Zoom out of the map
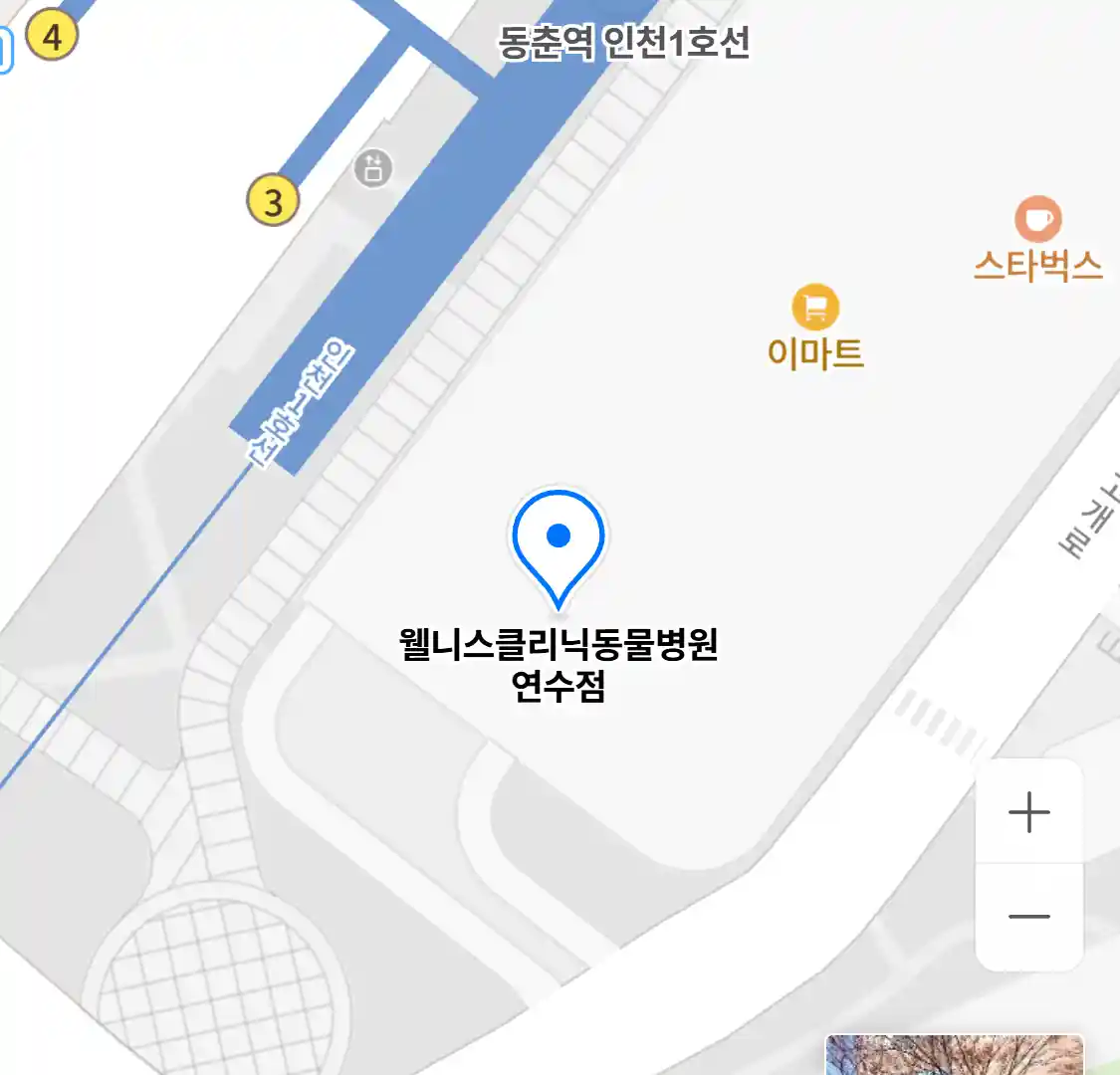The height and width of the screenshot is (1075, 1120). (x=1028, y=917)
